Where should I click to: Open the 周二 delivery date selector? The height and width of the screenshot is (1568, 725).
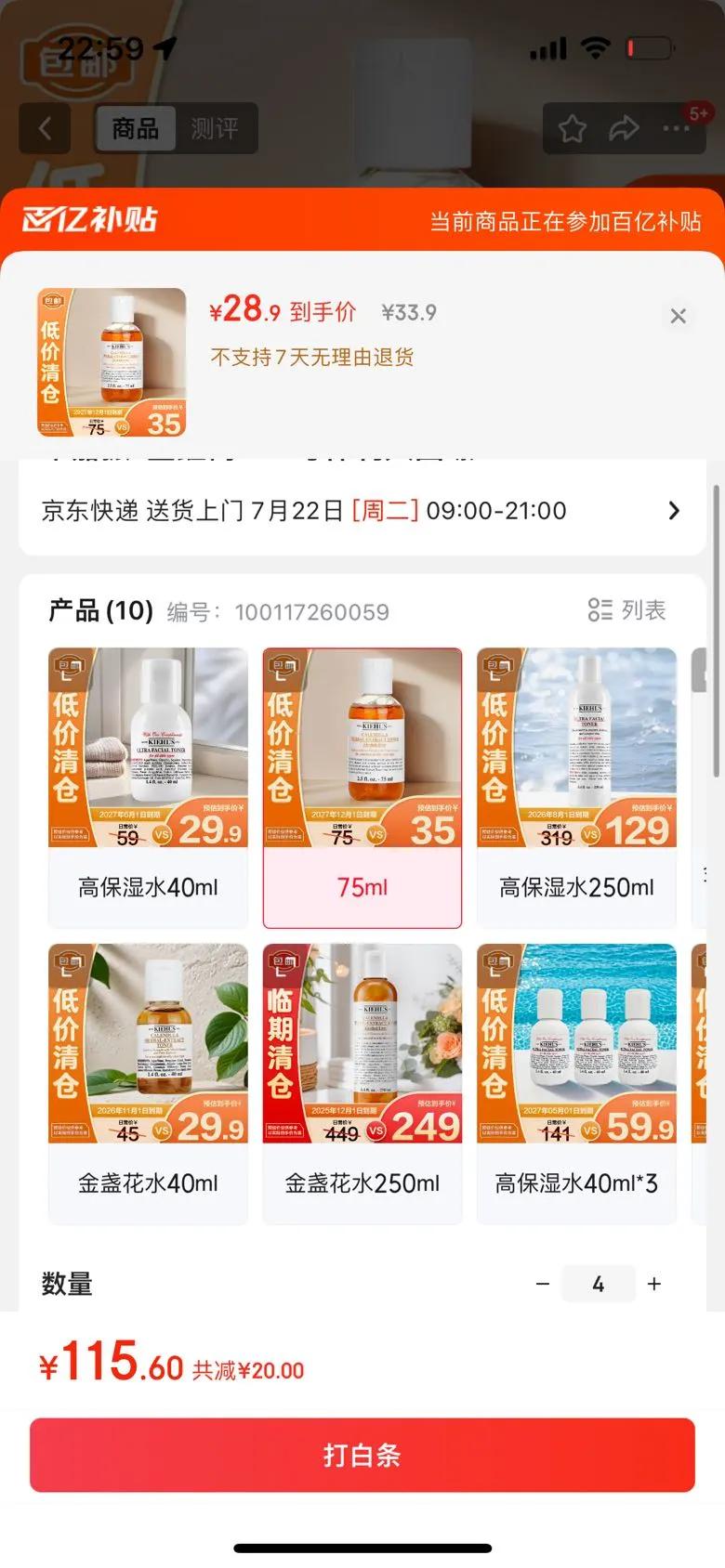(391, 510)
